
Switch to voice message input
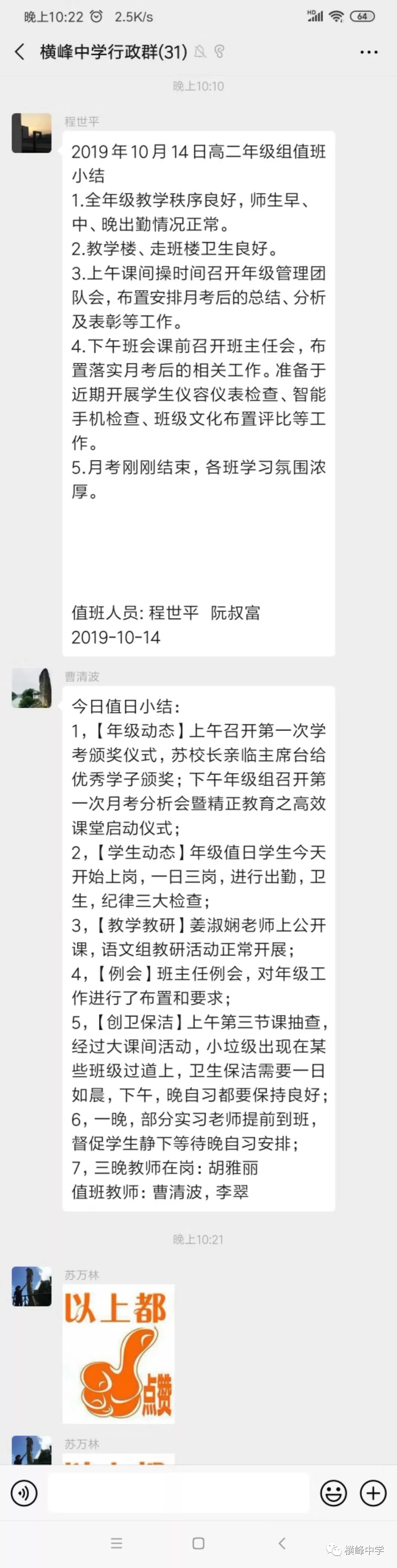(24, 1493)
